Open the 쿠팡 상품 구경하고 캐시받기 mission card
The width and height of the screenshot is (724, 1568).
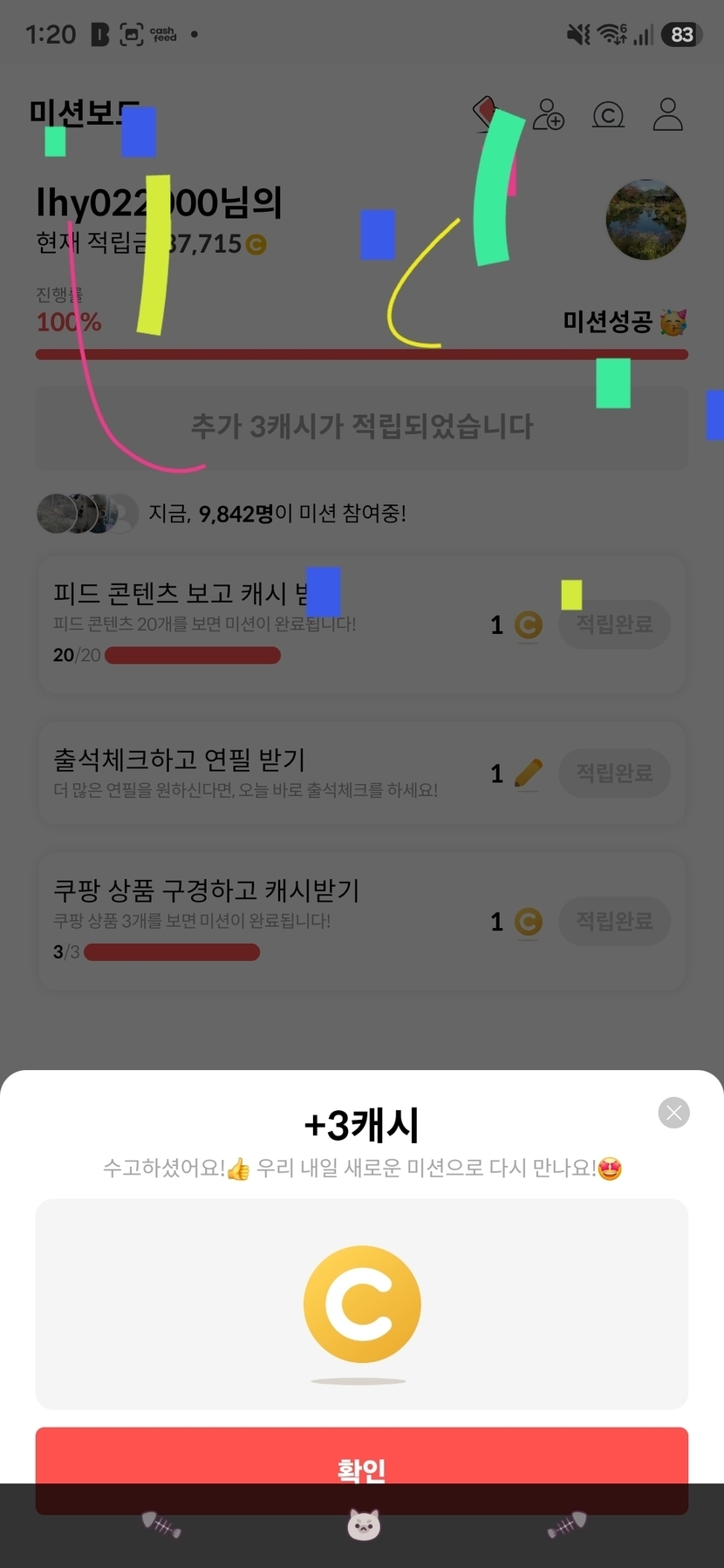[361, 922]
